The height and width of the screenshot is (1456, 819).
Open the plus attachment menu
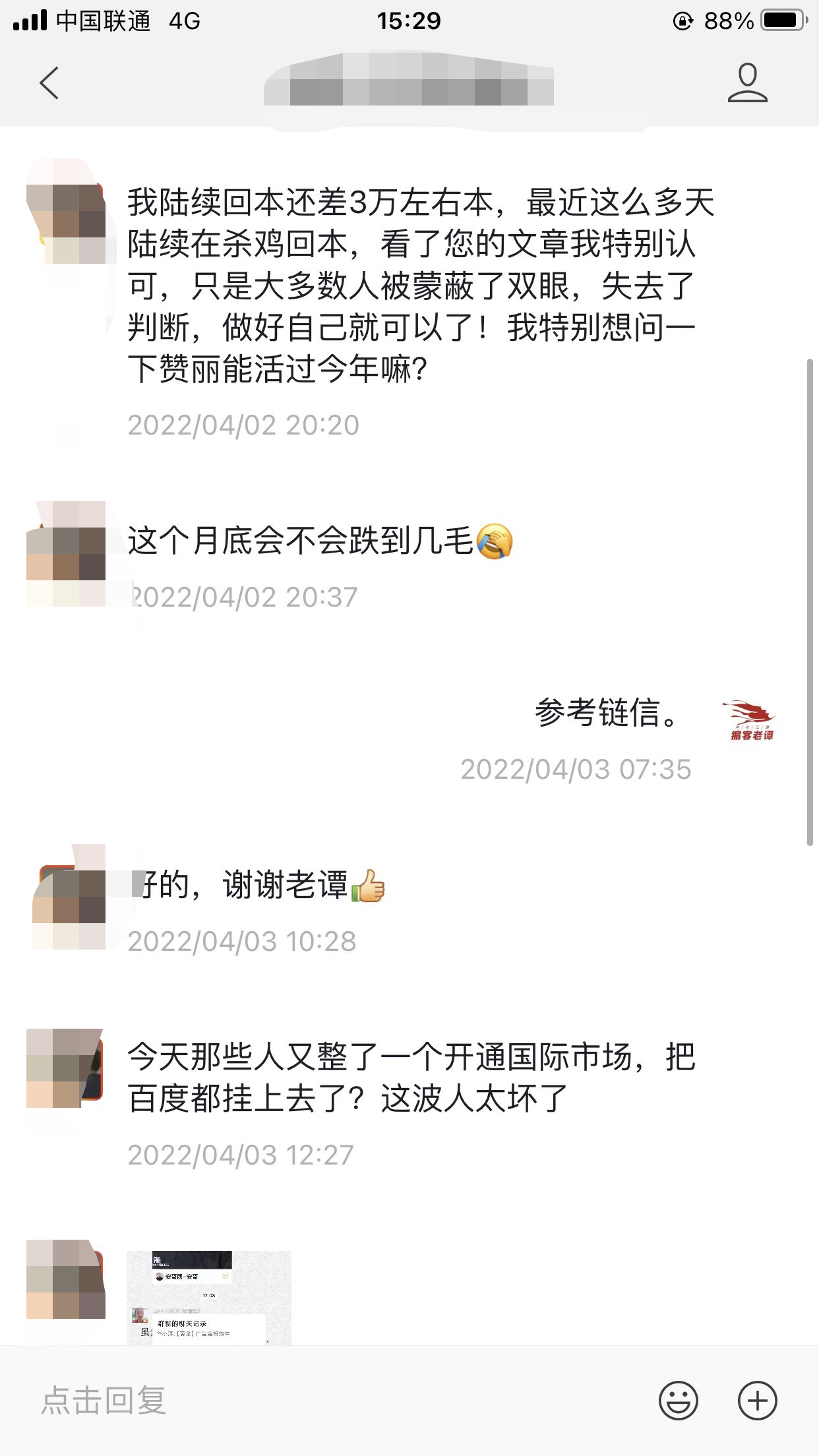tap(757, 1401)
